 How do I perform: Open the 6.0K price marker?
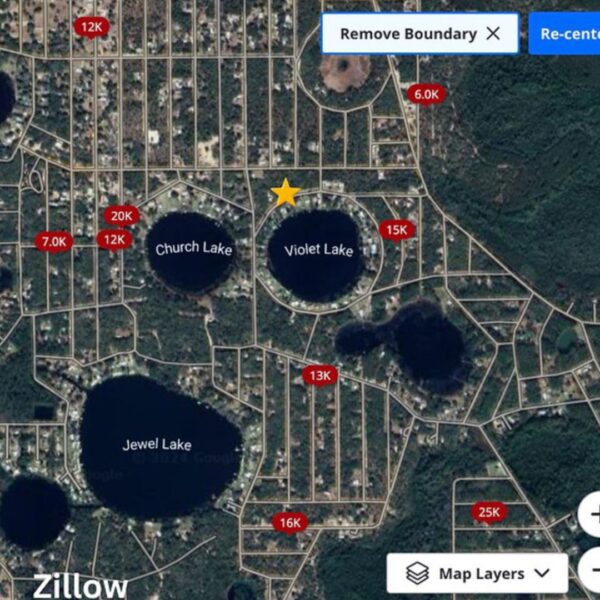tap(425, 94)
